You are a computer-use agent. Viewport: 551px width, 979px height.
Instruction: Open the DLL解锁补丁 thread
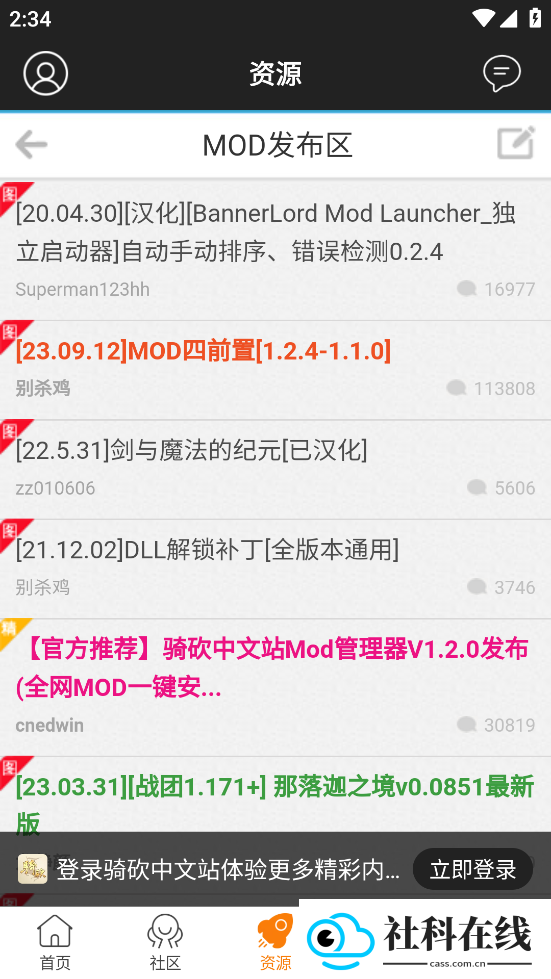point(275,569)
